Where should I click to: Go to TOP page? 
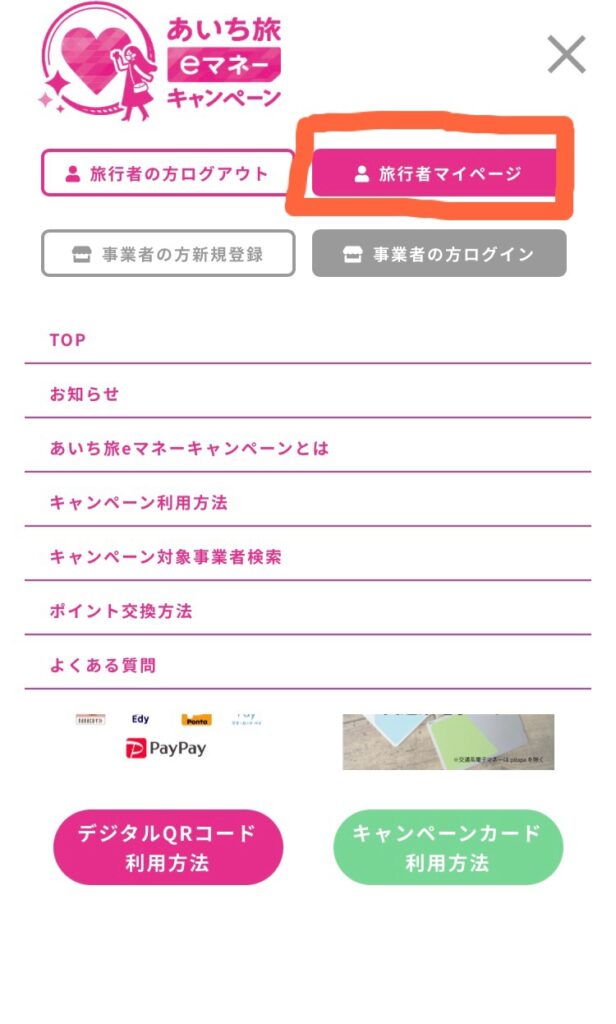68,340
